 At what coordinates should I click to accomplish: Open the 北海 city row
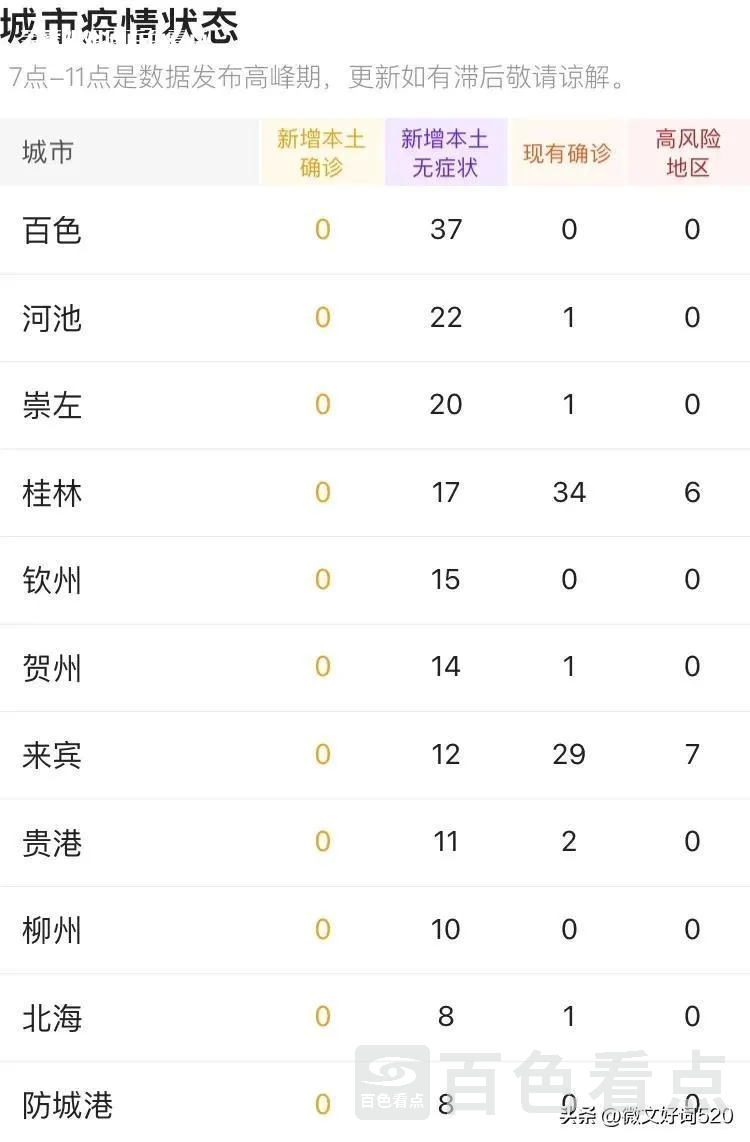(51, 1017)
